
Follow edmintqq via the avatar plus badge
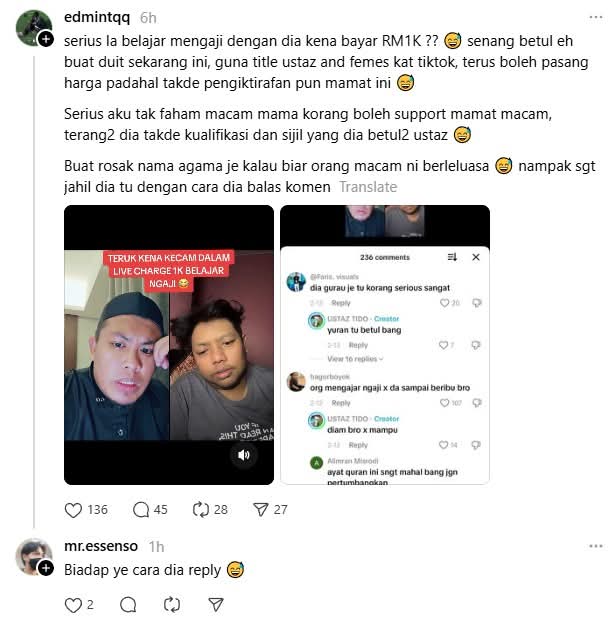tap(46, 39)
